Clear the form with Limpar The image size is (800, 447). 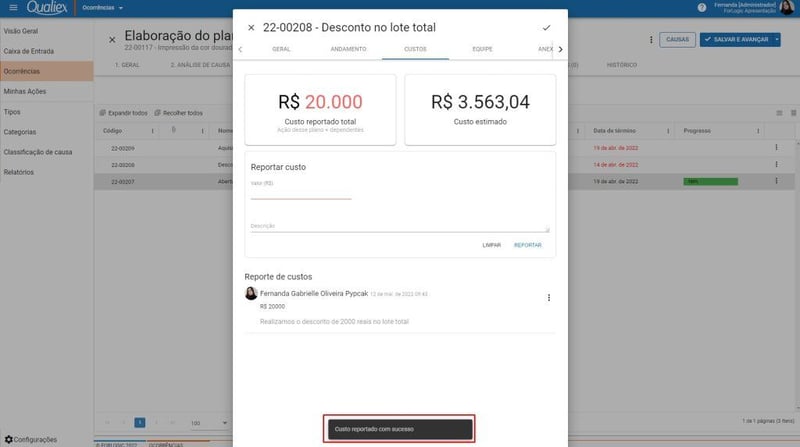point(491,245)
